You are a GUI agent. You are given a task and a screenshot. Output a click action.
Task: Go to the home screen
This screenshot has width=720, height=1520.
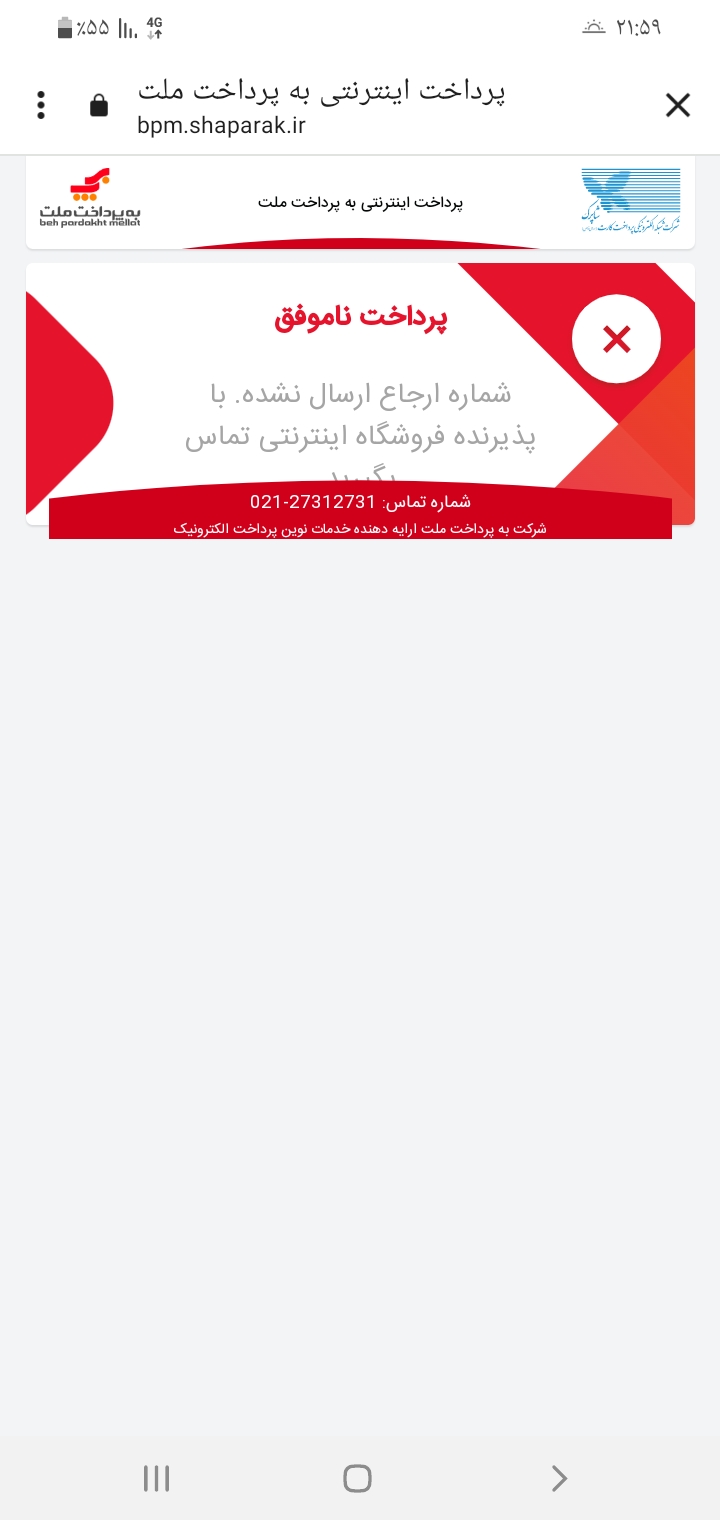[x=357, y=1478]
